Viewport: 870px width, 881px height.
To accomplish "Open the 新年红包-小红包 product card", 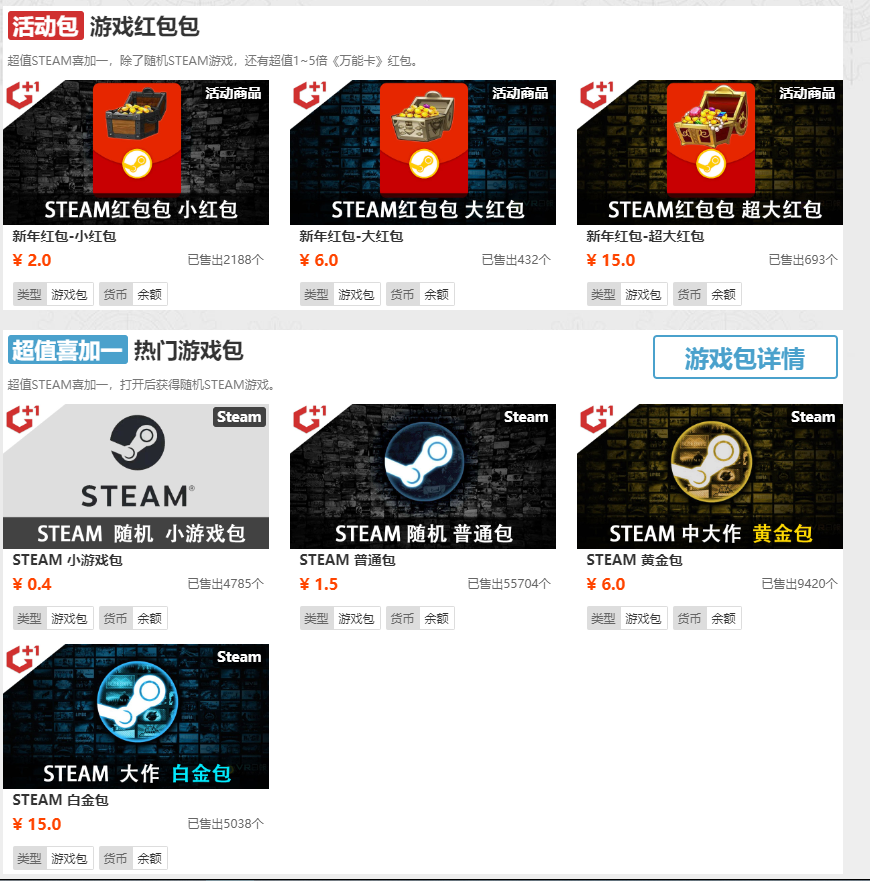I will tap(136, 153).
